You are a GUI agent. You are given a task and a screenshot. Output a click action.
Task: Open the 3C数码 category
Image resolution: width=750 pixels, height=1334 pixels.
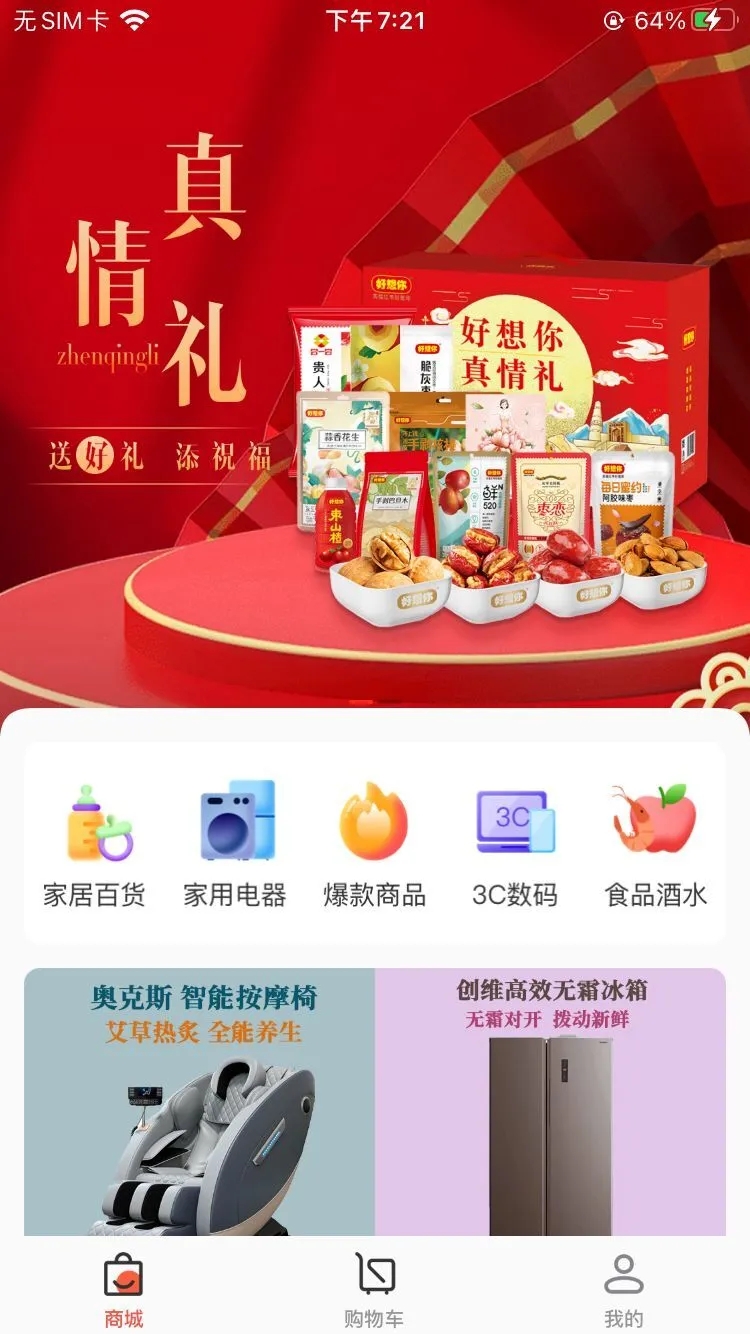click(x=515, y=846)
